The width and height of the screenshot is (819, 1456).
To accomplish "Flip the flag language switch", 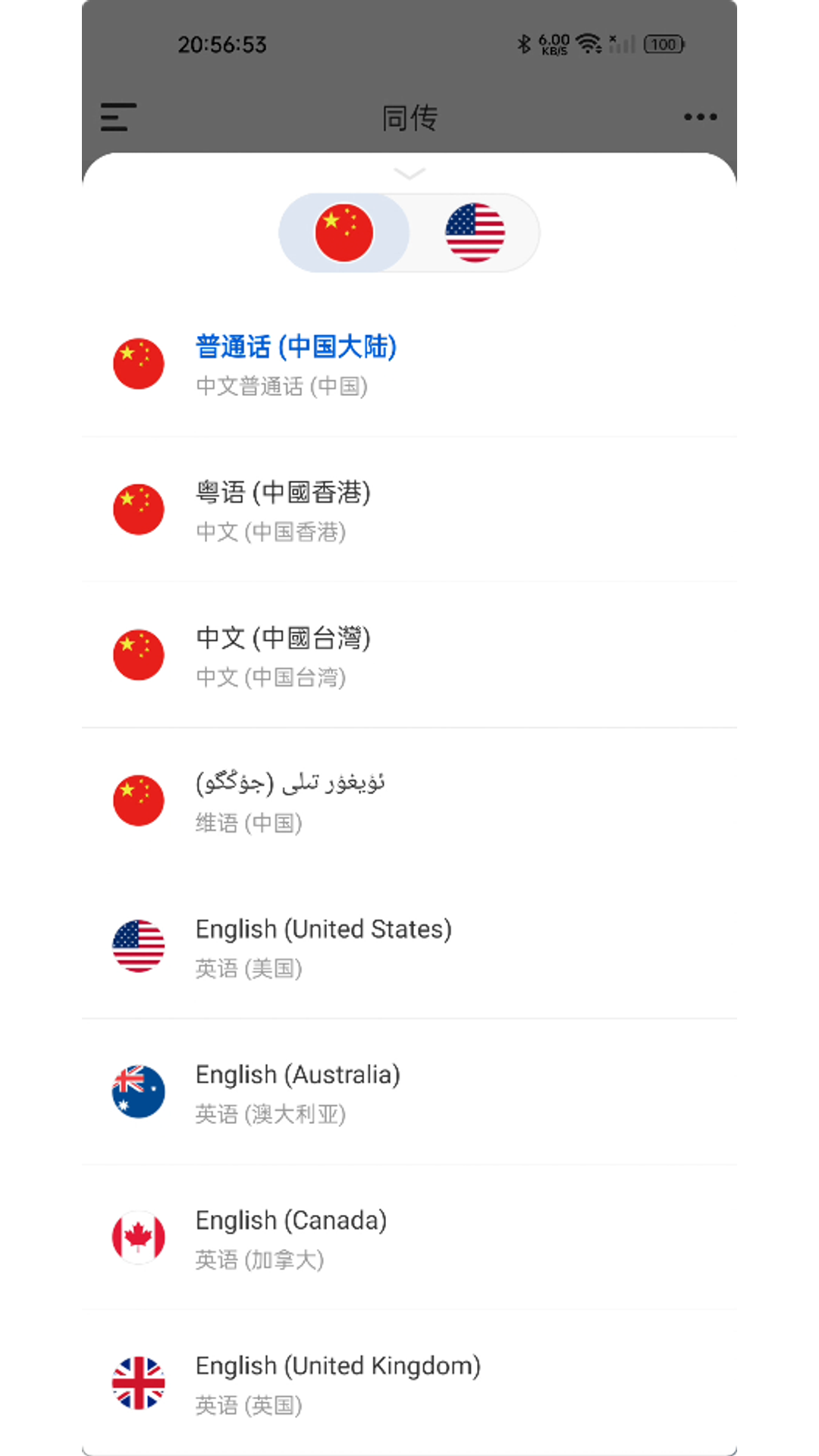I will pos(409,232).
